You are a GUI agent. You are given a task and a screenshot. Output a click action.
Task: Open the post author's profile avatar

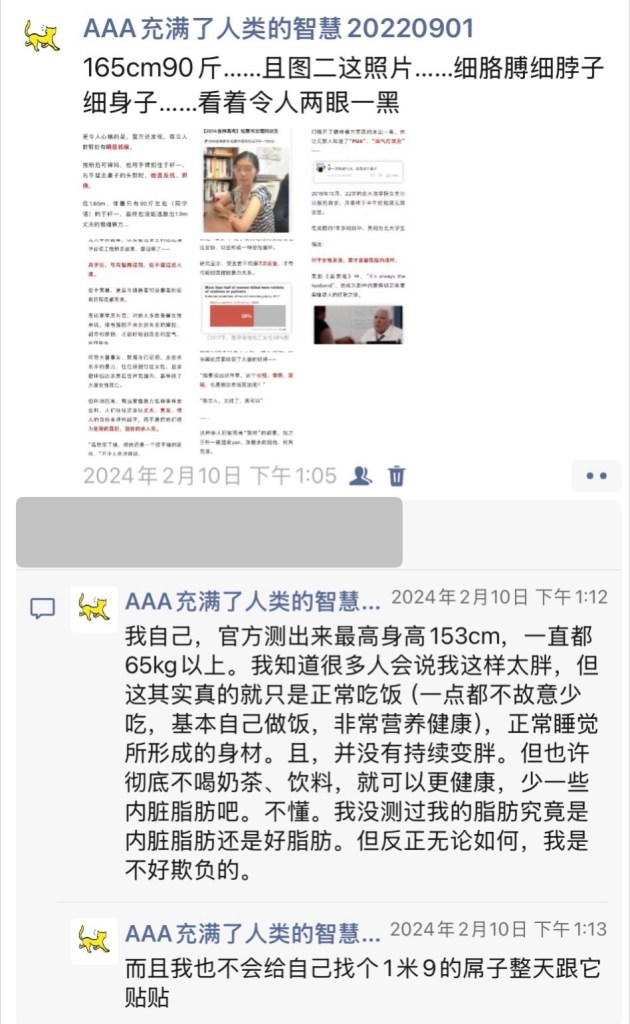point(41,36)
